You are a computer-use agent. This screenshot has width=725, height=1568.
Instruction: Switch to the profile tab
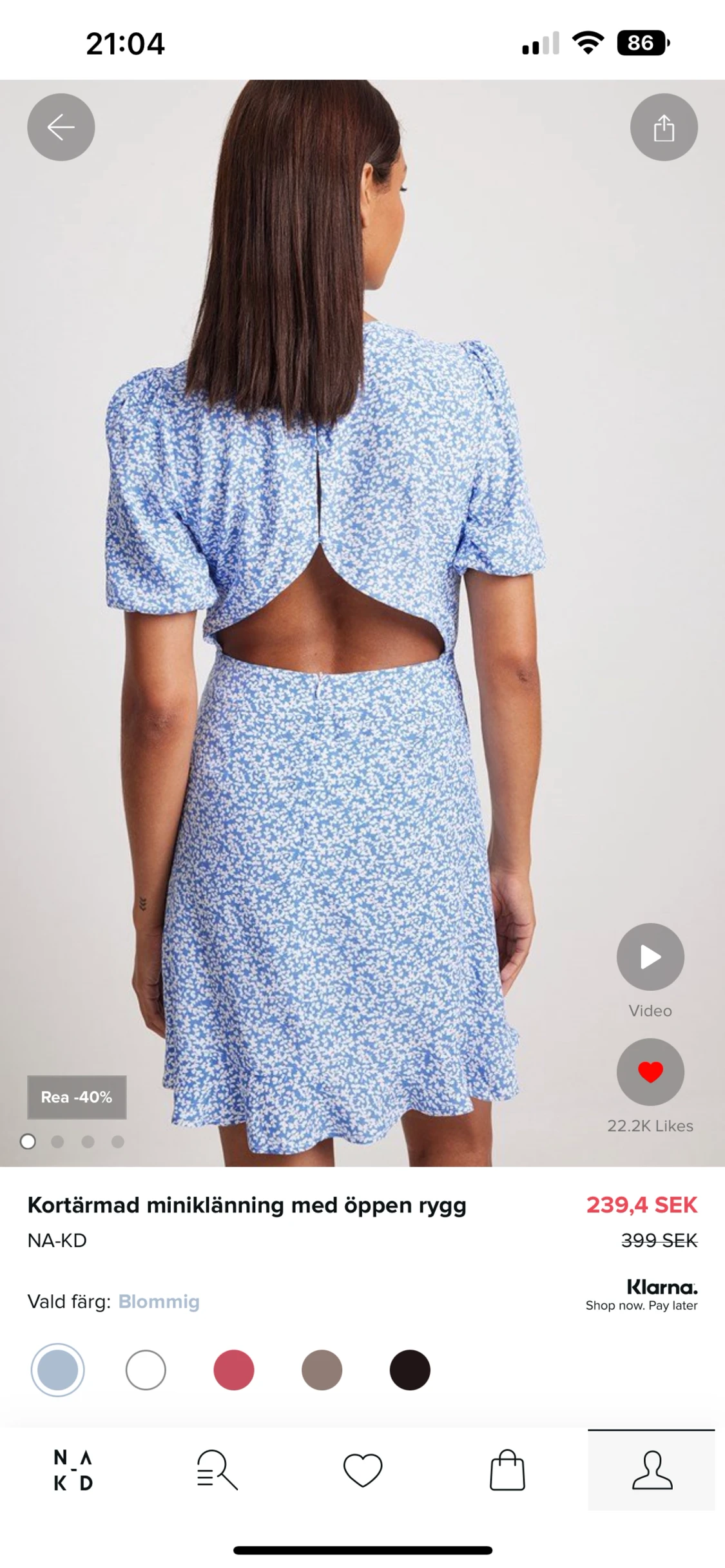click(652, 1470)
